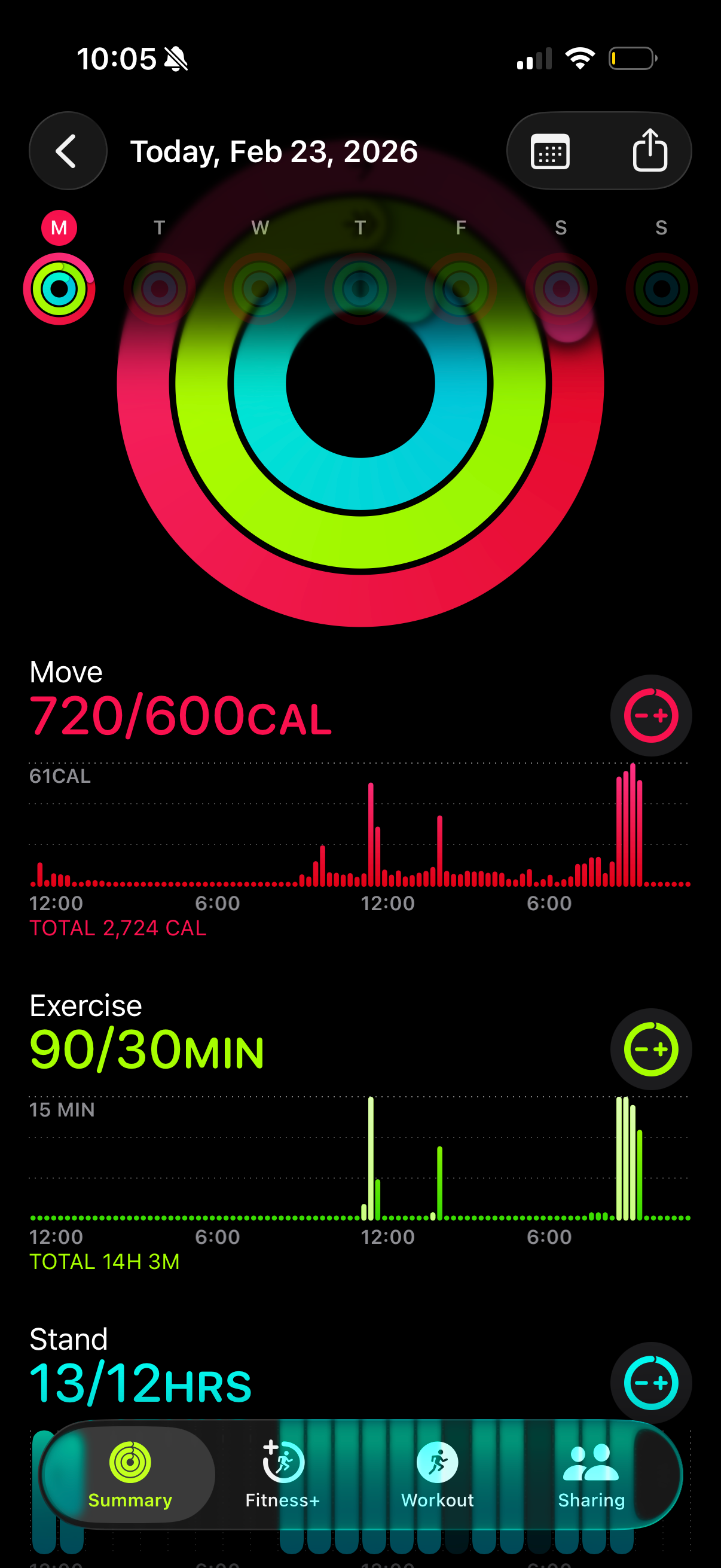Open the calendar view icon

[x=550, y=151]
